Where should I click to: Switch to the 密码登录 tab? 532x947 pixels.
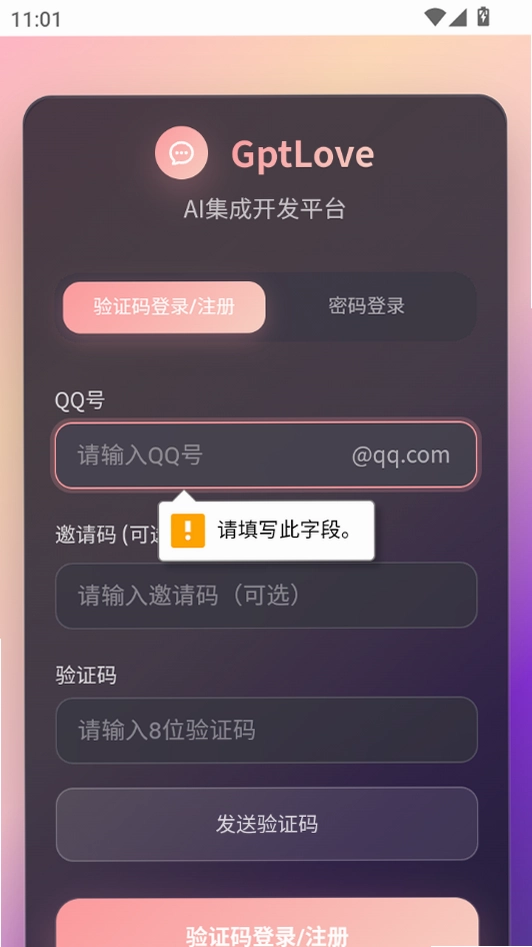point(367,306)
